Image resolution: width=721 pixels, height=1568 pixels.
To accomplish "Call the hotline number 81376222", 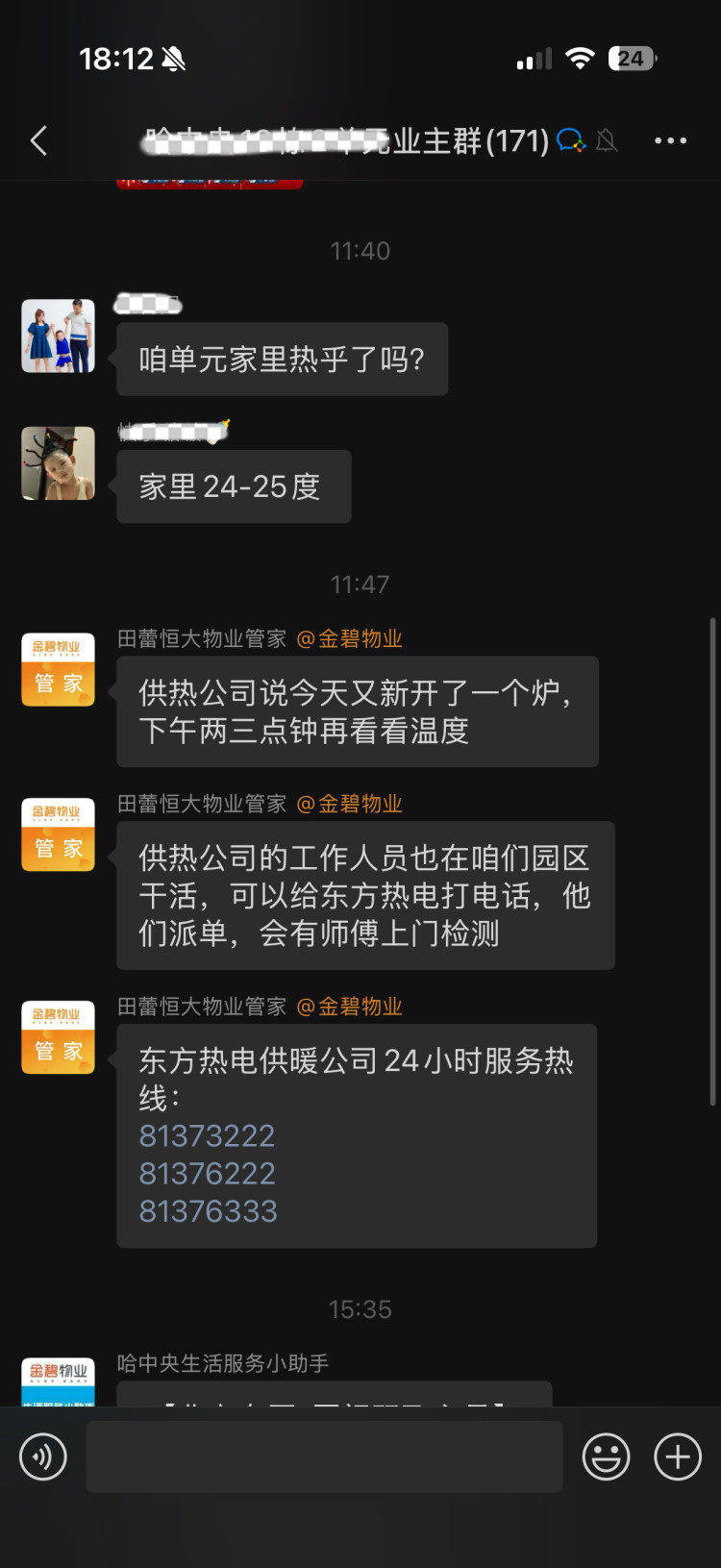I will pos(207,1174).
